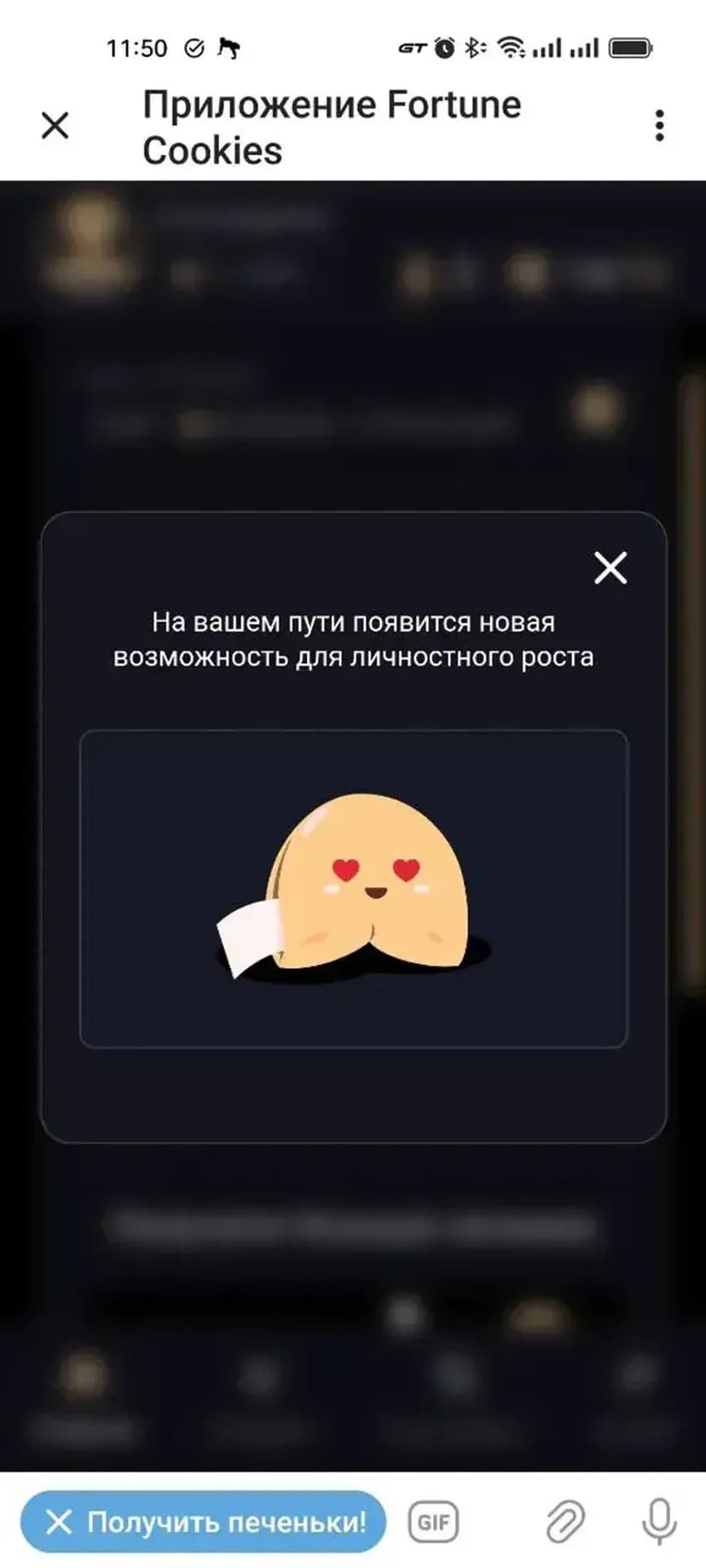Close the Fortune Cookies mini app
This screenshot has width=706, height=1568.
click(x=55, y=126)
